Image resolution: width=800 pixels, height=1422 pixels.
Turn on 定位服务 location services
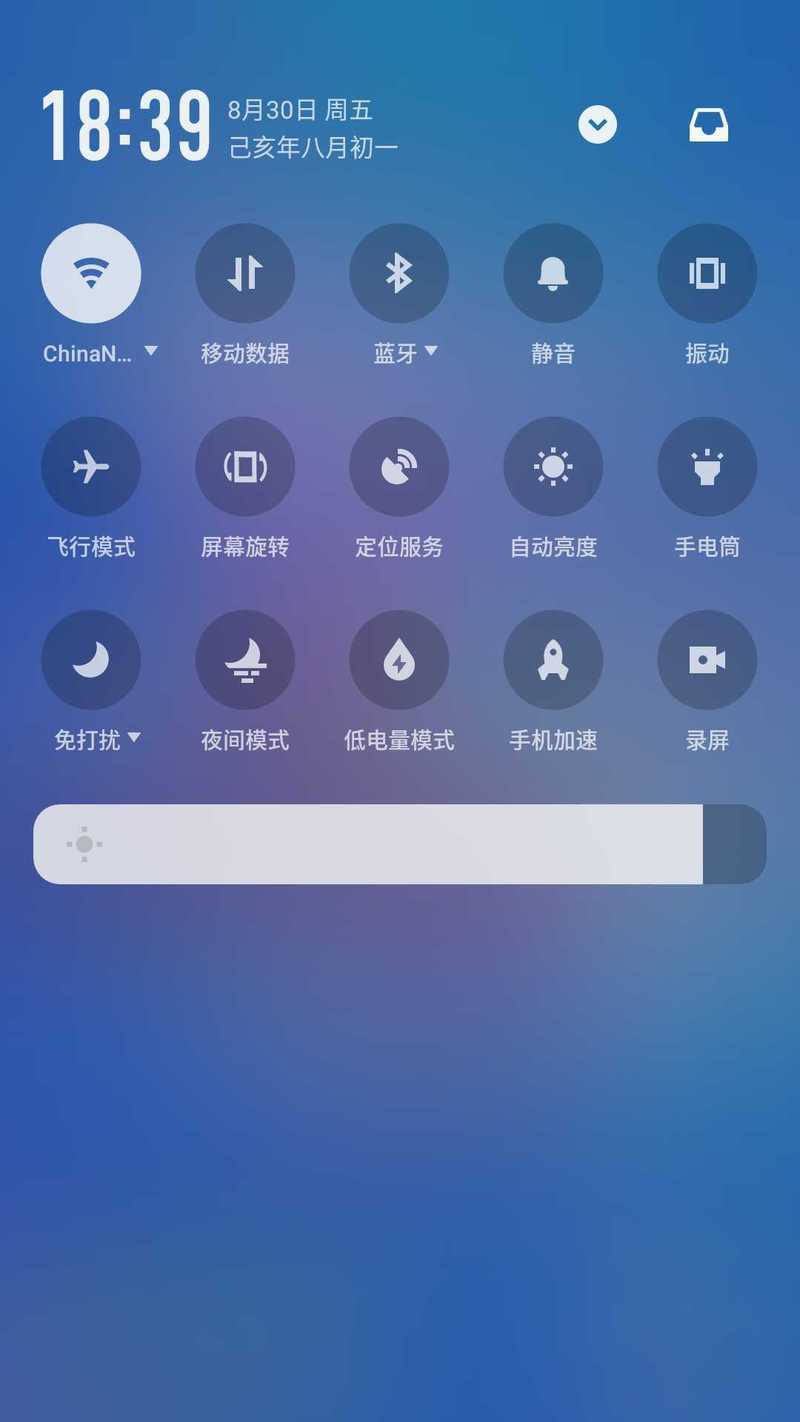(x=399, y=467)
